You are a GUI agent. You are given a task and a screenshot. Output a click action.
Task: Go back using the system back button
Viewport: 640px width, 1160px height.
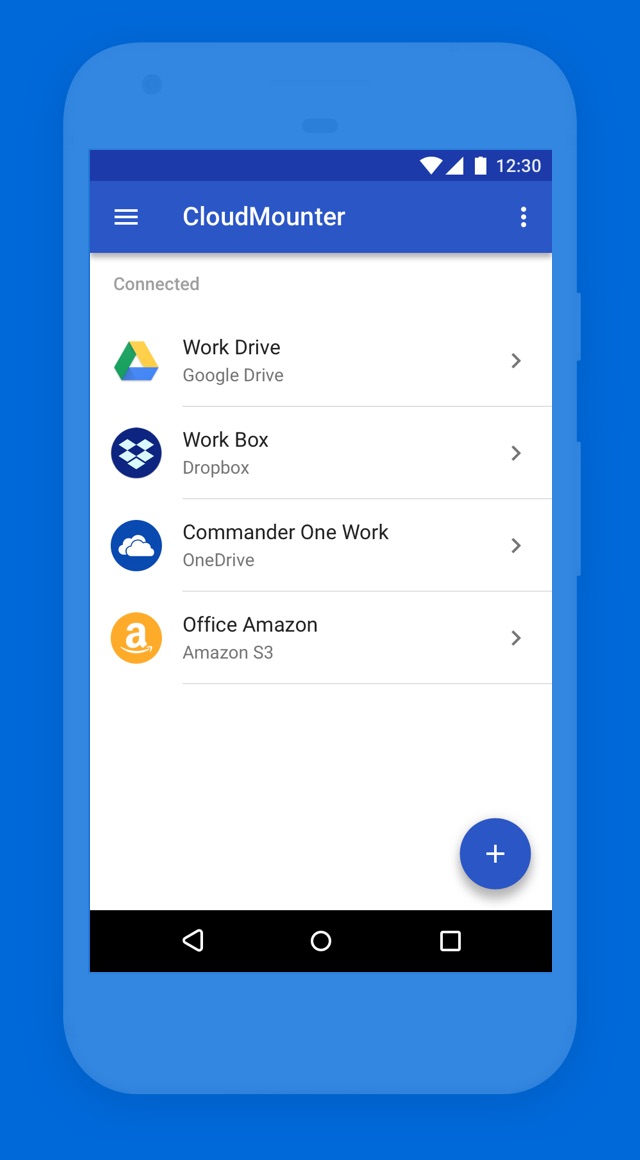click(192, 940)
